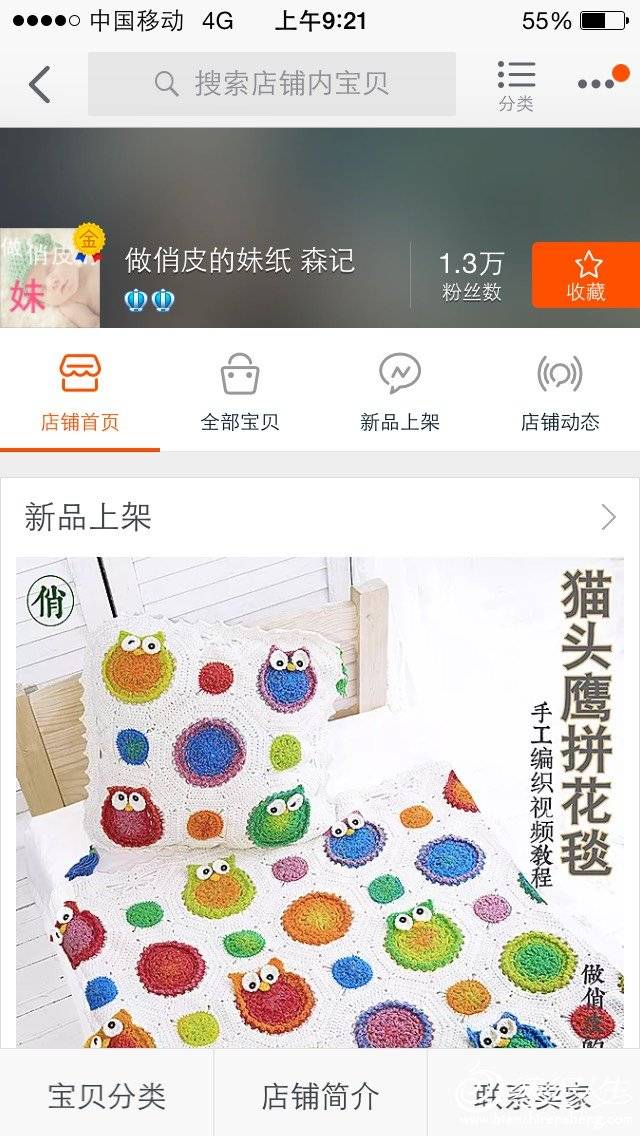Open 宝贝分类 at the bottom bar
The width and height of the screenshot is (640, 1136).
click(x=107, y=1096)
